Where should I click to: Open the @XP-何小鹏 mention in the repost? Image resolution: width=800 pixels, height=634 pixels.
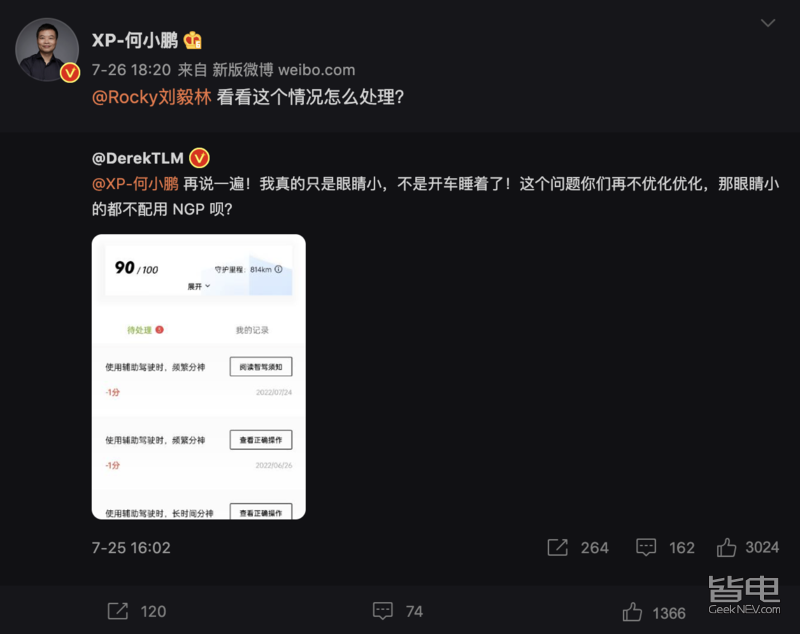click(135, 183)
